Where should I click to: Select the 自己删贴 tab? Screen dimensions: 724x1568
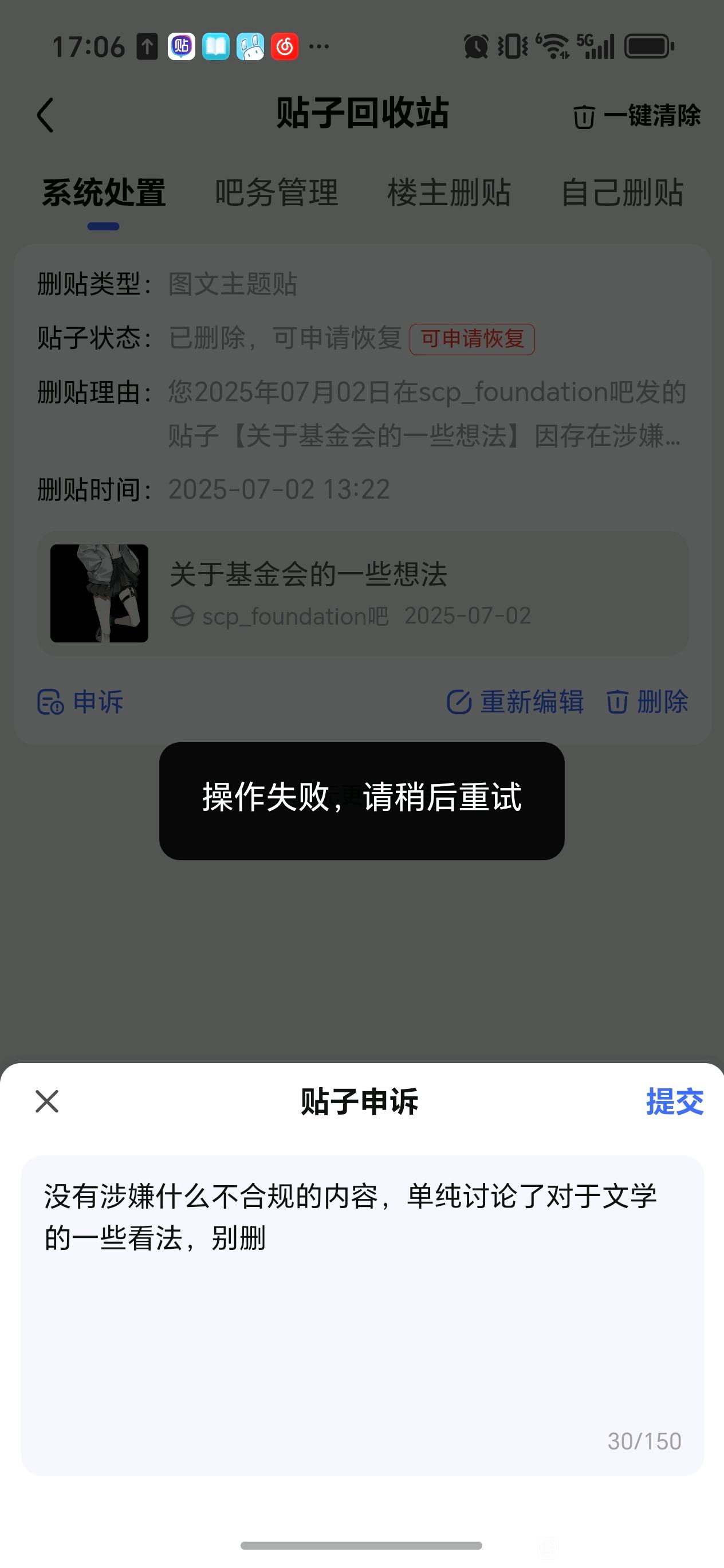click(x=622, y=193)
